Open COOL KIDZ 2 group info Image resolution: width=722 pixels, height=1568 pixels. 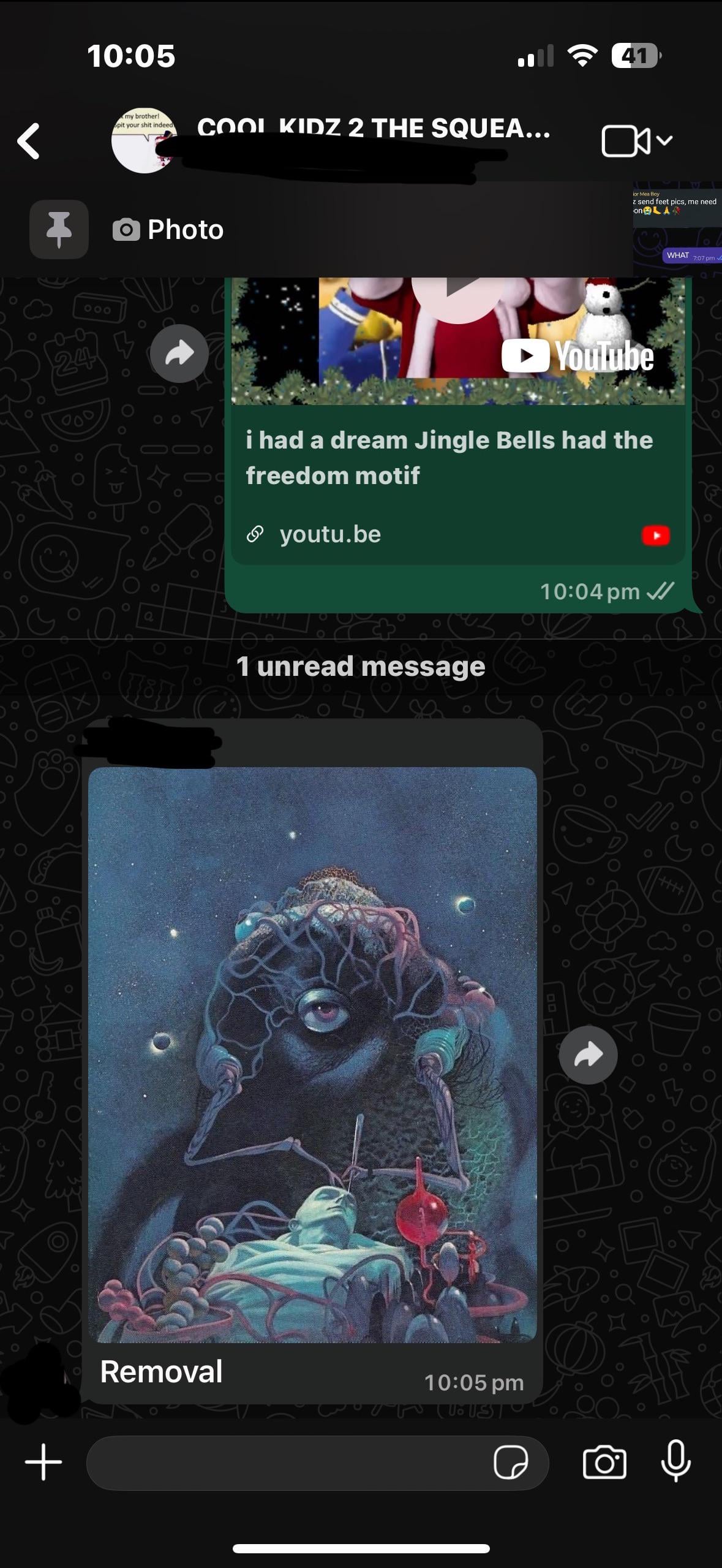click(x=374, y=129)
